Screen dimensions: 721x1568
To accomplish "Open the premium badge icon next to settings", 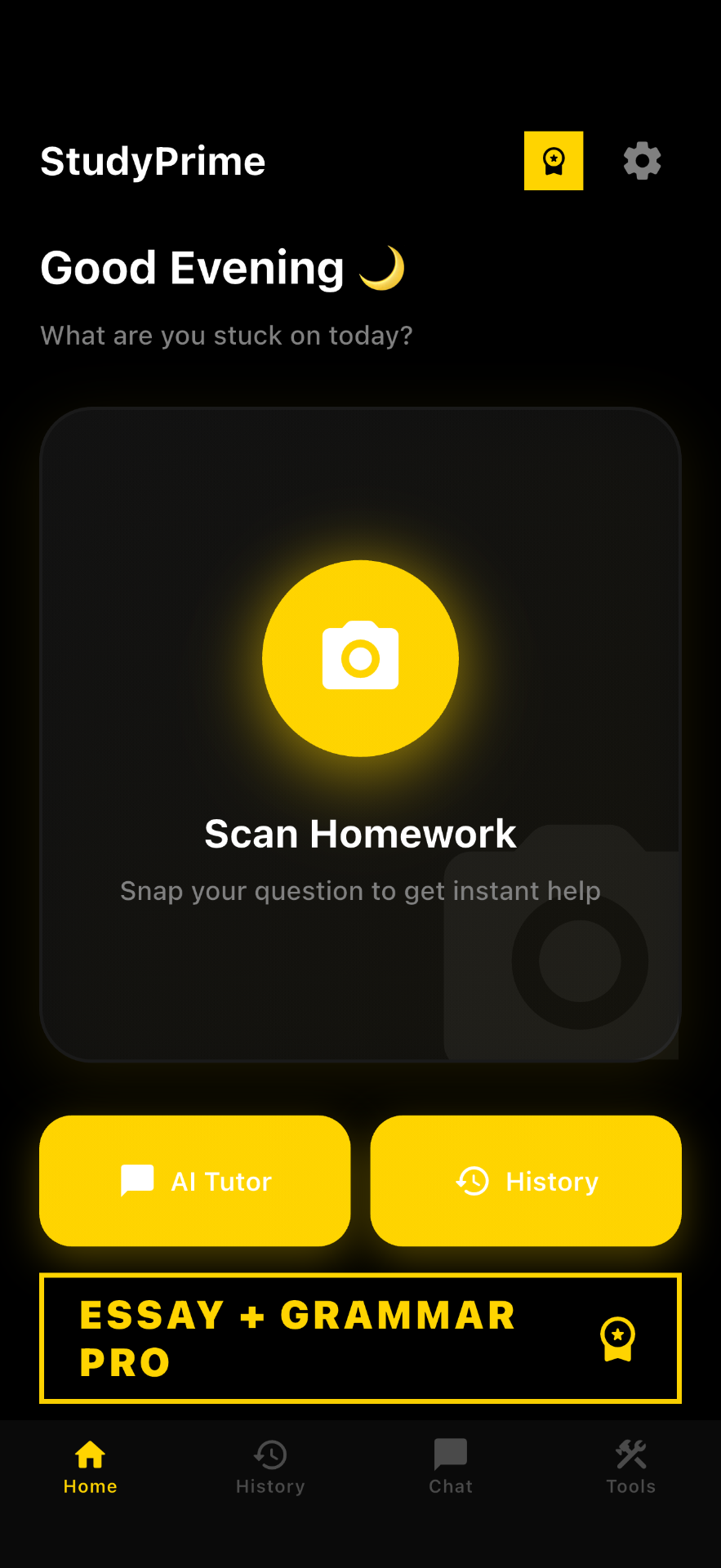I will (554, 161).
